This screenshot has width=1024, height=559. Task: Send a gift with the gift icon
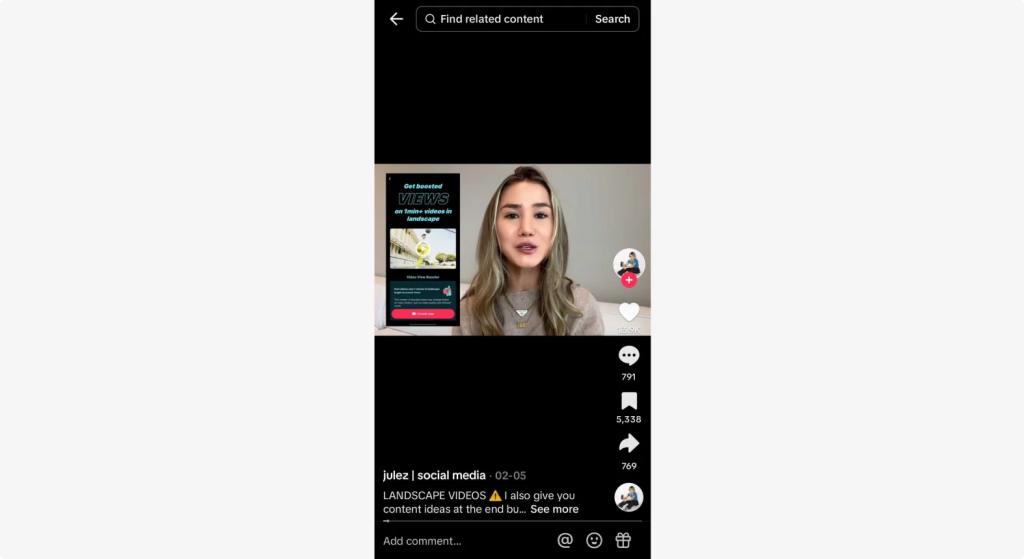tap(623, 541)
